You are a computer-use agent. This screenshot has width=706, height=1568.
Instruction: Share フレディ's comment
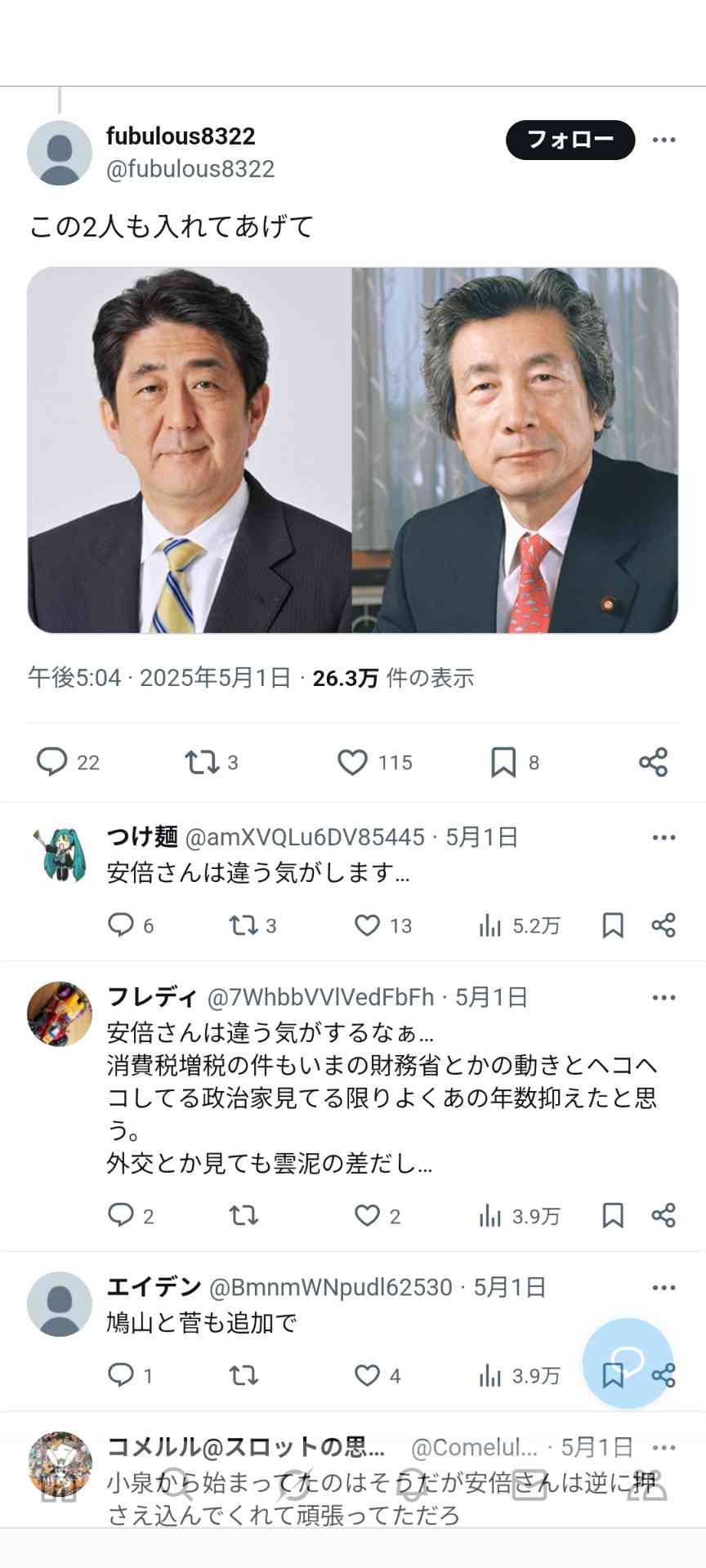pyautogui.click(x=663, y=1215)
